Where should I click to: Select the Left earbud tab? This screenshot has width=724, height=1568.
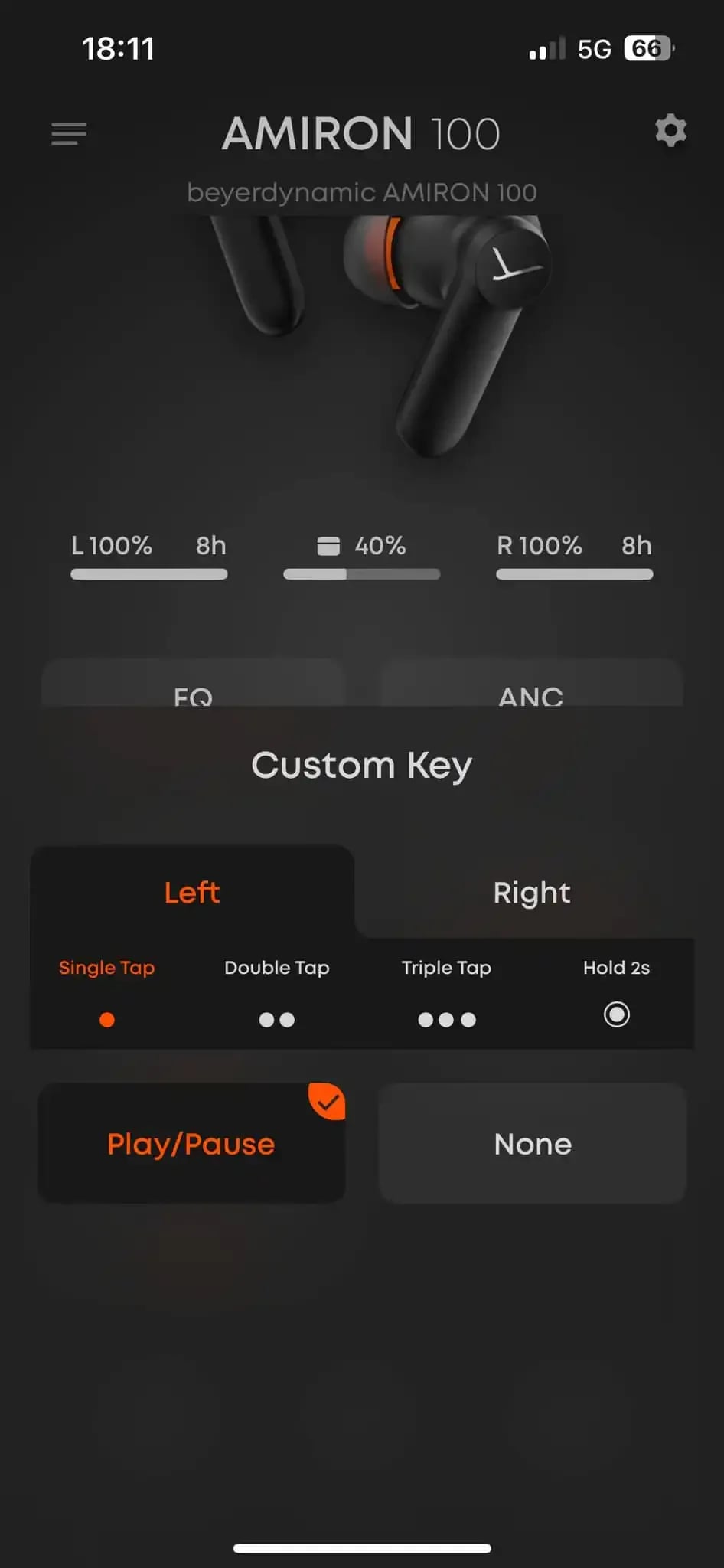192,892
